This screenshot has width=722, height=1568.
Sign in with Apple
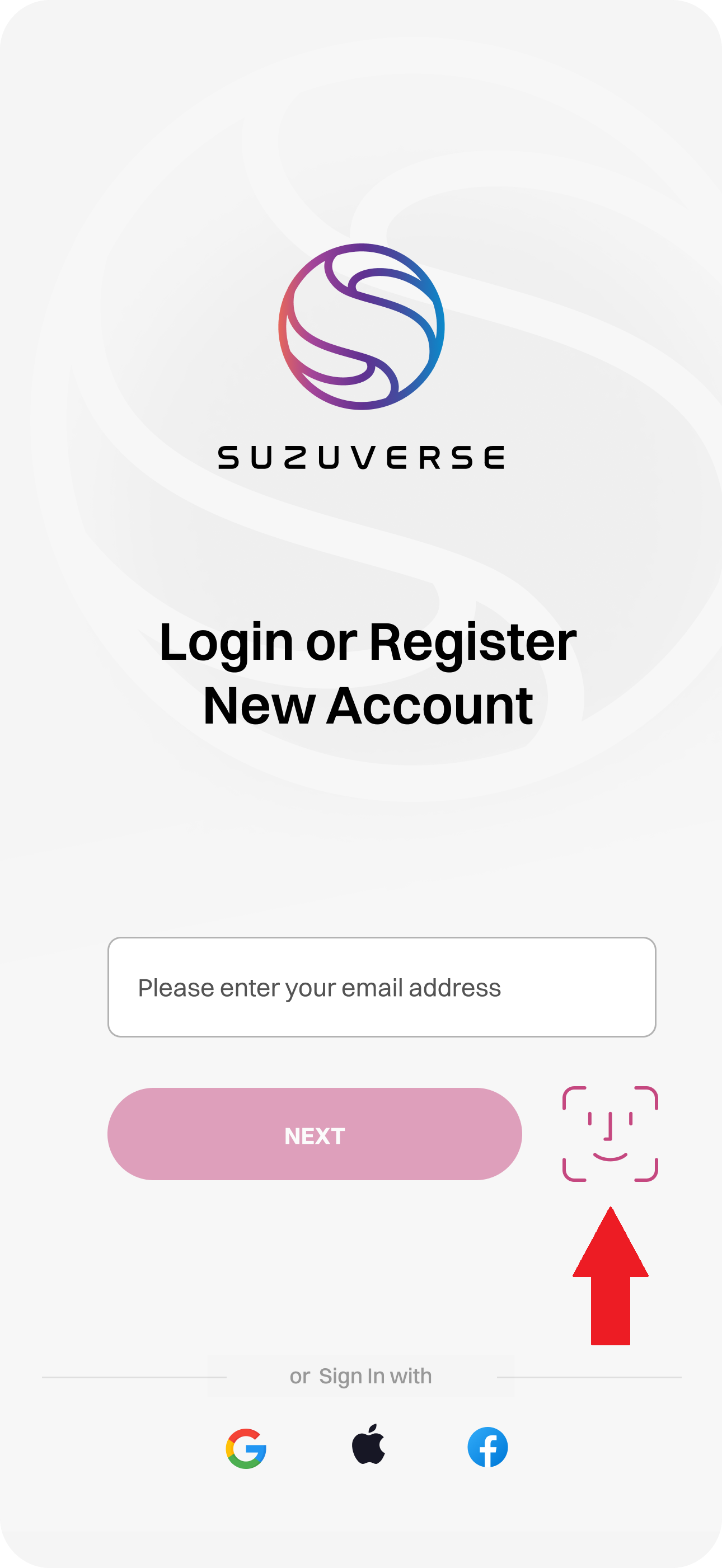tap(368, 1444)
